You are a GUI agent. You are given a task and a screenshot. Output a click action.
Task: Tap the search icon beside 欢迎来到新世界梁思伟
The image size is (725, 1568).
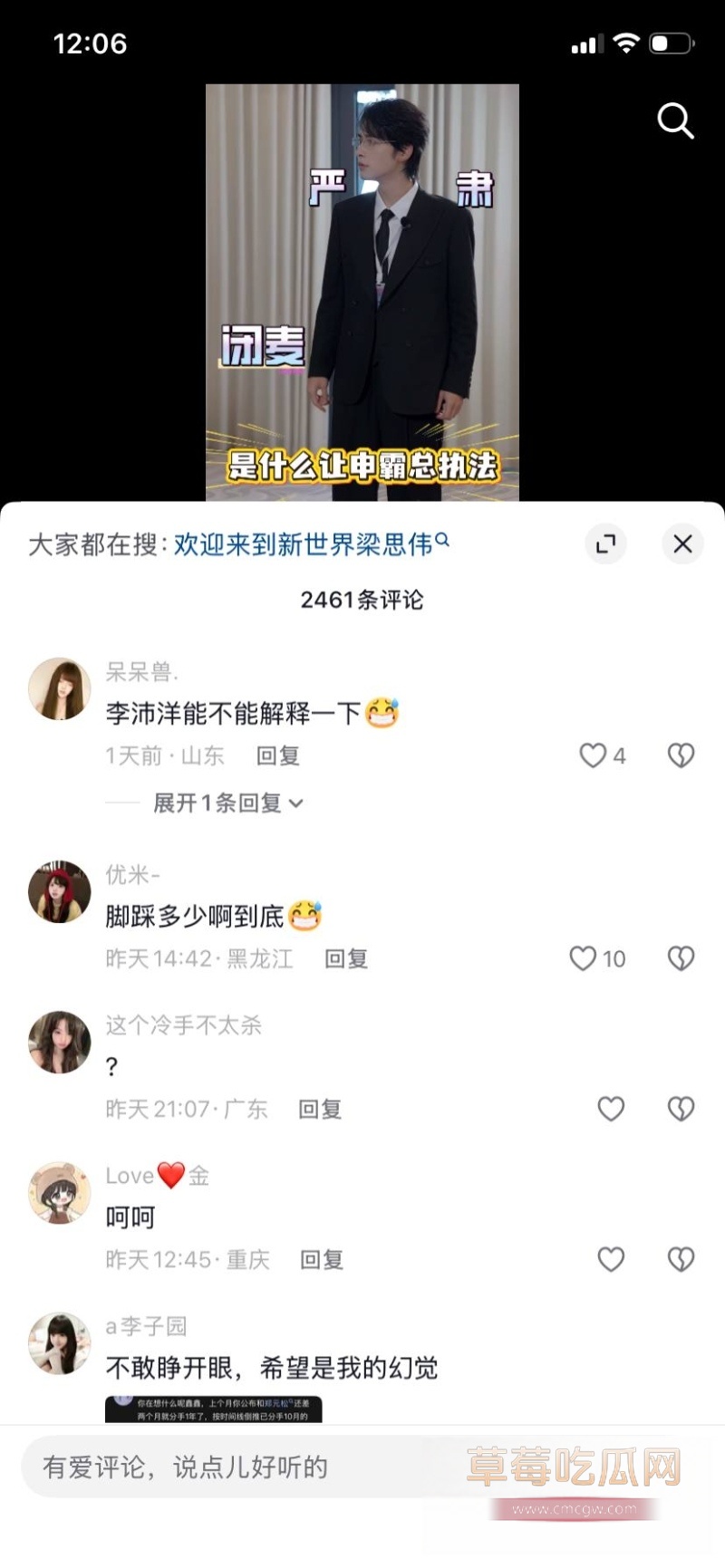coord(443,539)
